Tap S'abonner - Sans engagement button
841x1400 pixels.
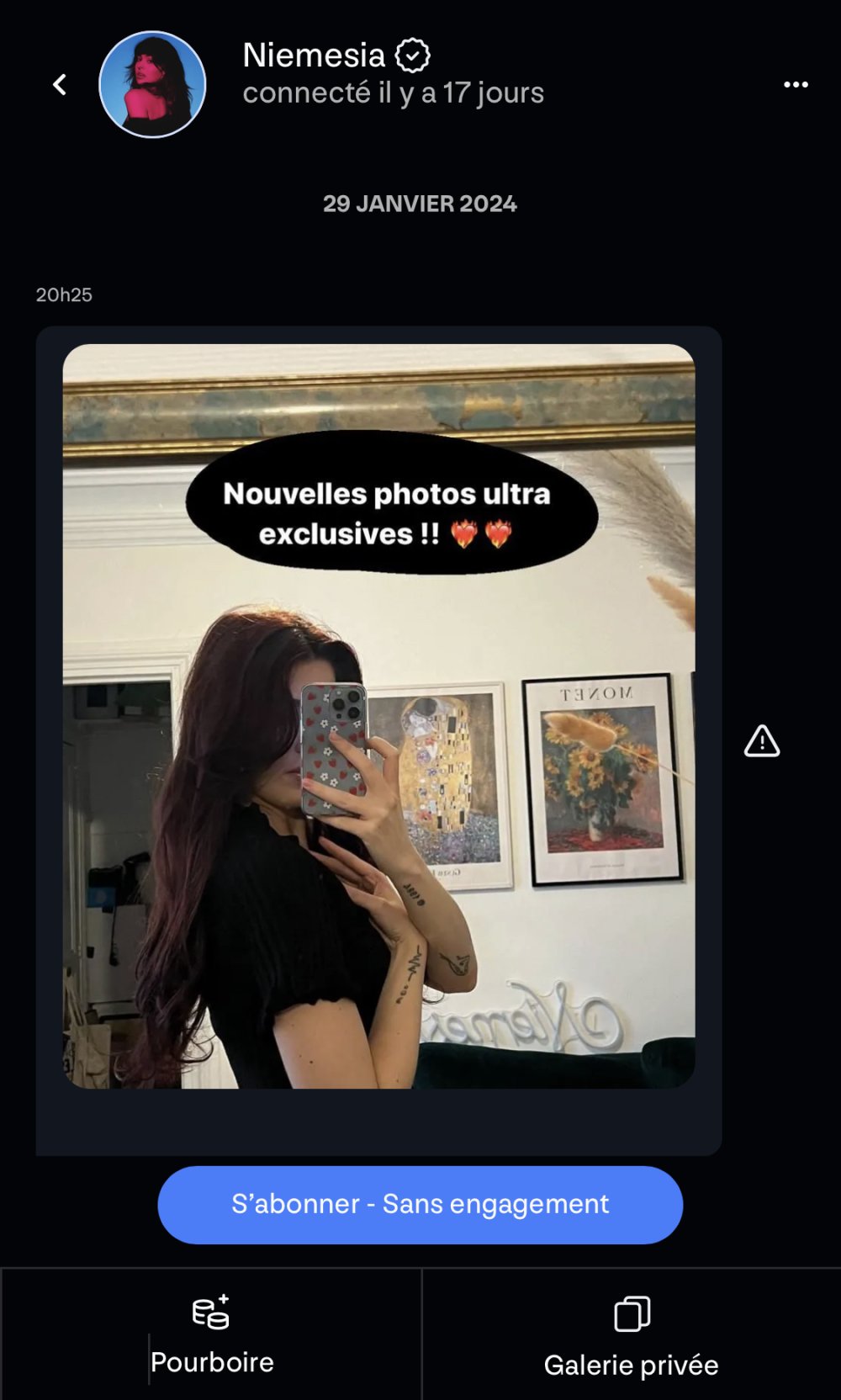coord(420,1204)
